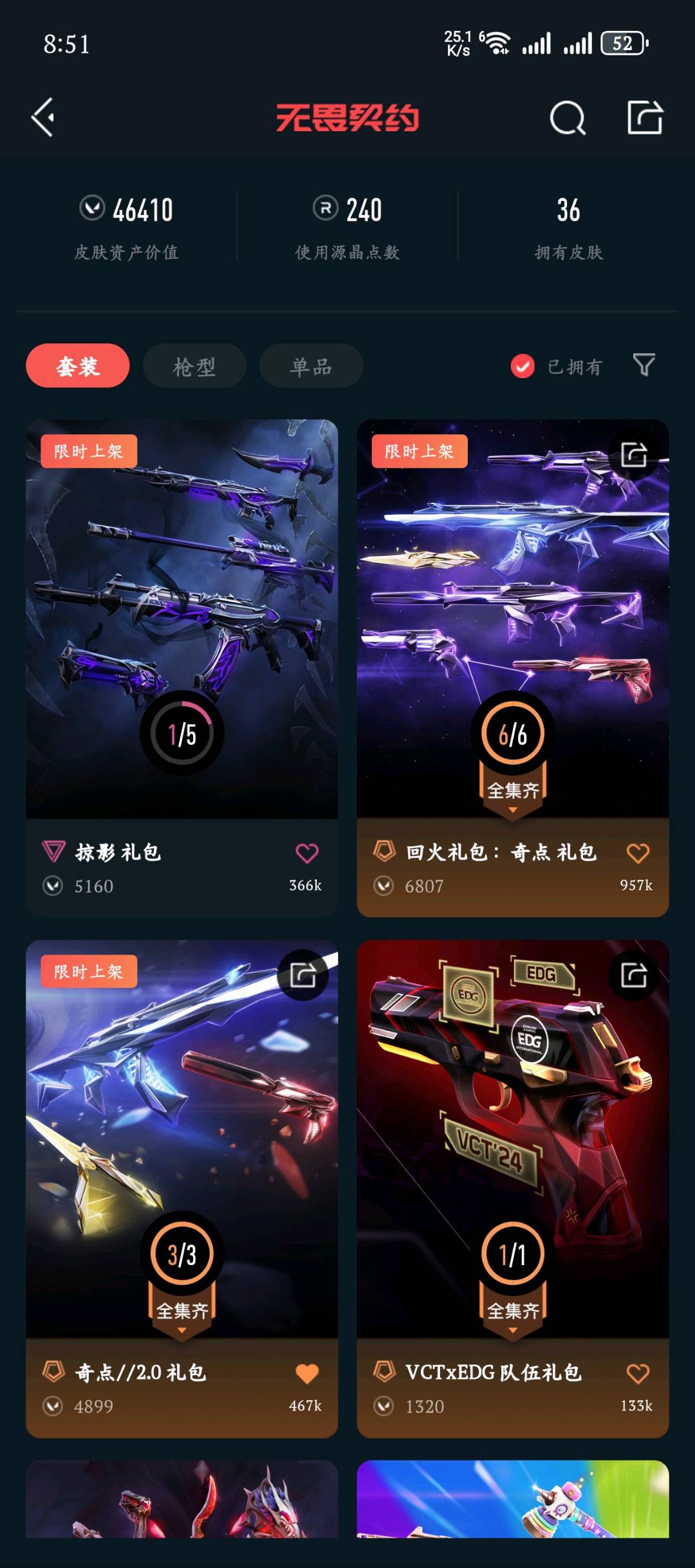The width and height of the screenshot is (695, 1568).
Task: Open the 掠影礼包 bundle card
Action: (181, 617)
